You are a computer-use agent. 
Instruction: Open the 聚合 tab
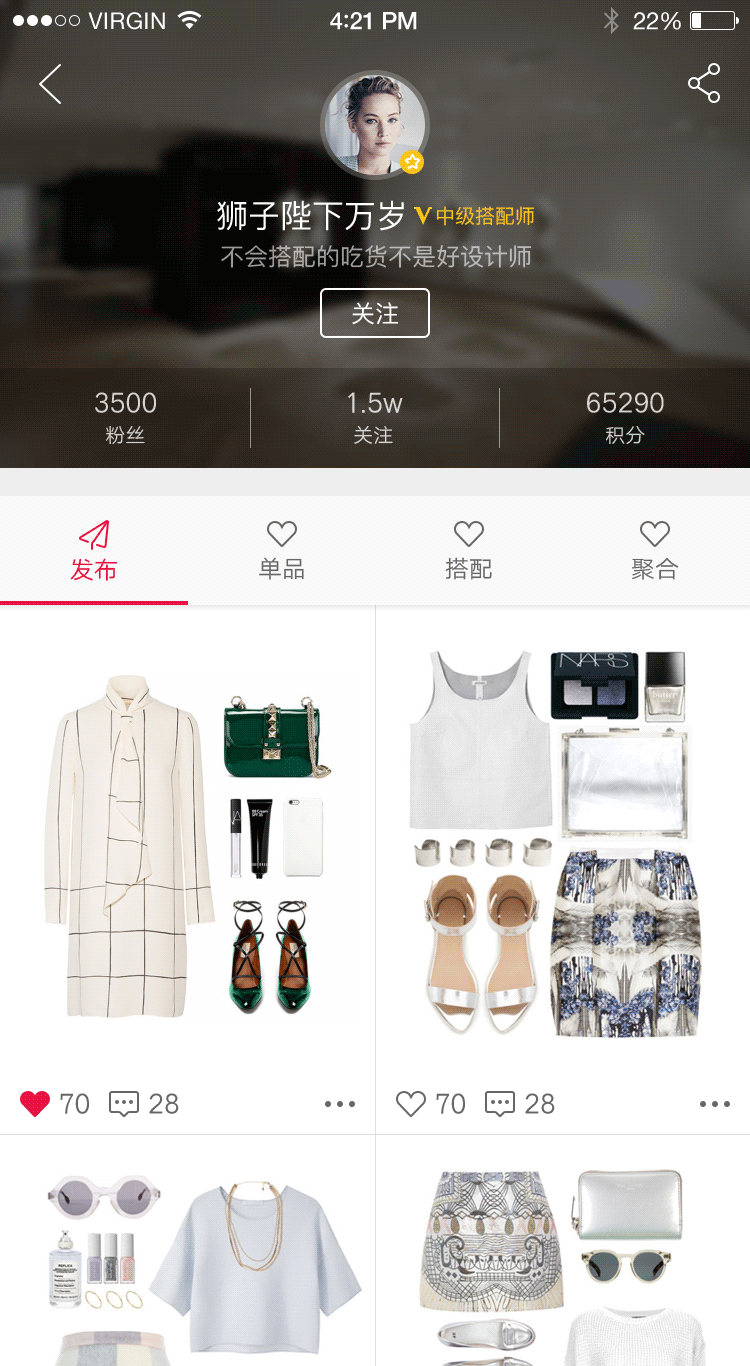(x=655, y=551)
